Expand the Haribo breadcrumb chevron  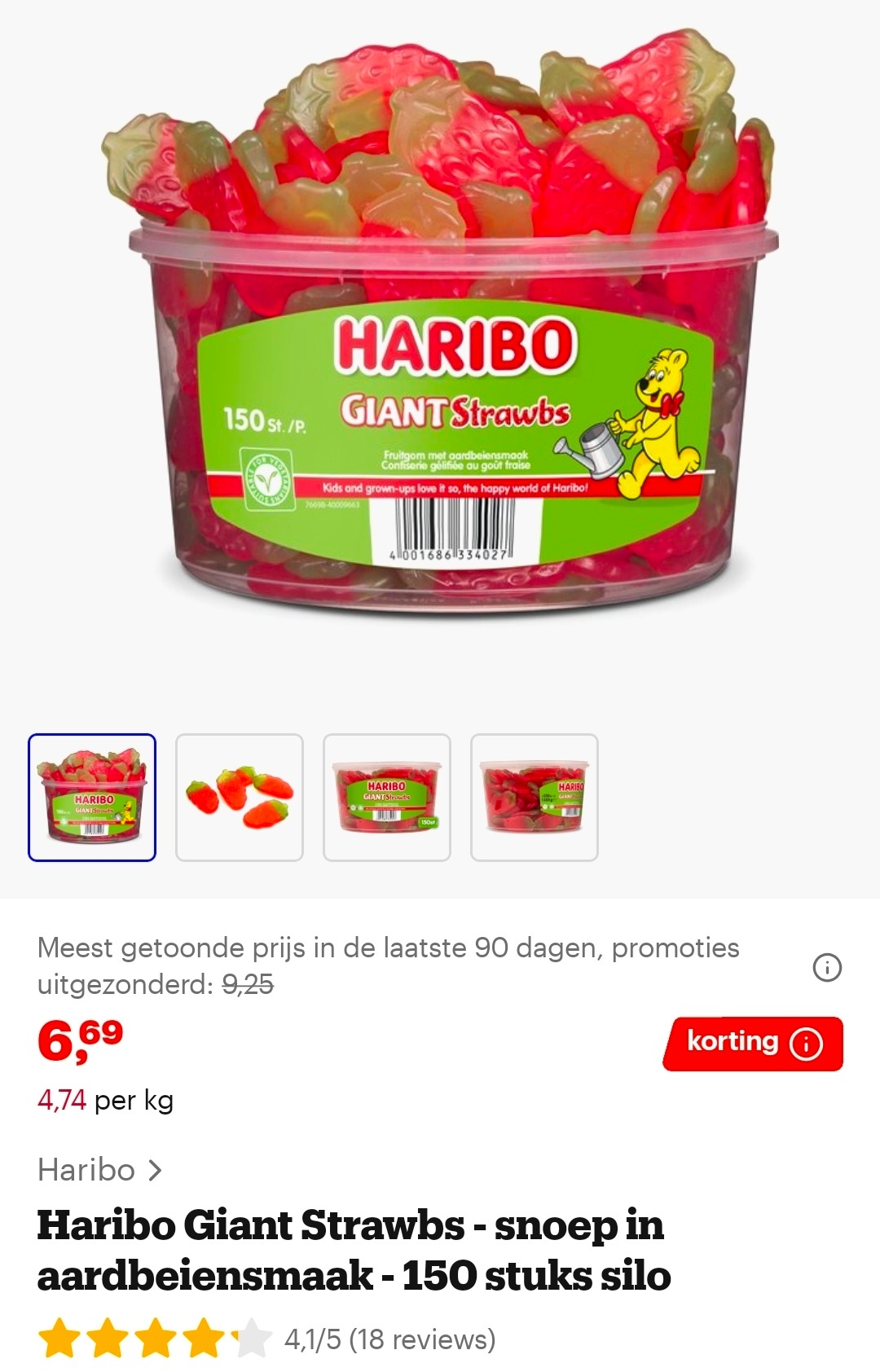pyautogui.click(x=155, y=1170)
